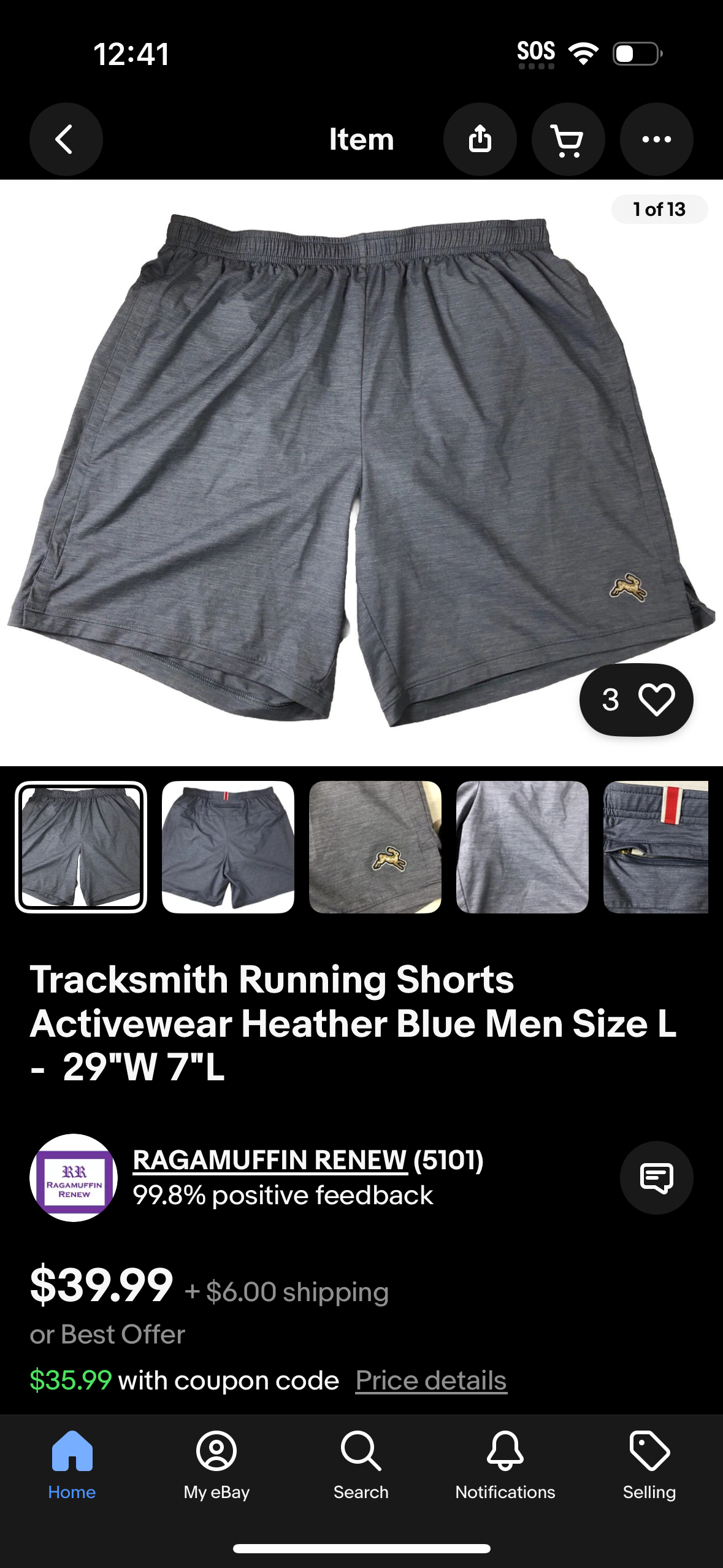This screenshot has height=1568, width=723.
Task: Tap the seller's purple avatar logo
Action: 72,1178
